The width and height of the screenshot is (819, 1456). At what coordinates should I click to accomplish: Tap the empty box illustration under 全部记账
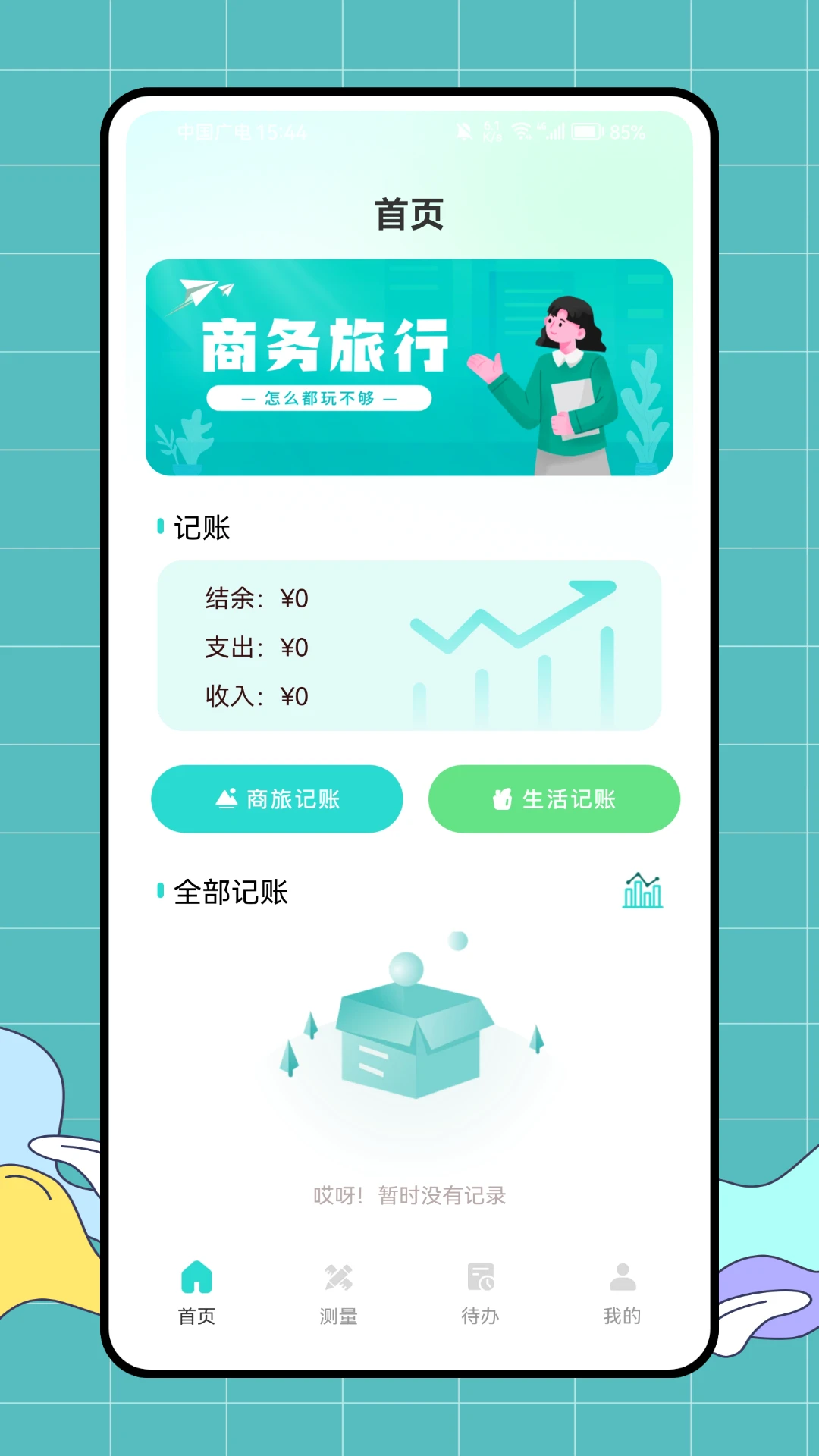click(409, 1046)
